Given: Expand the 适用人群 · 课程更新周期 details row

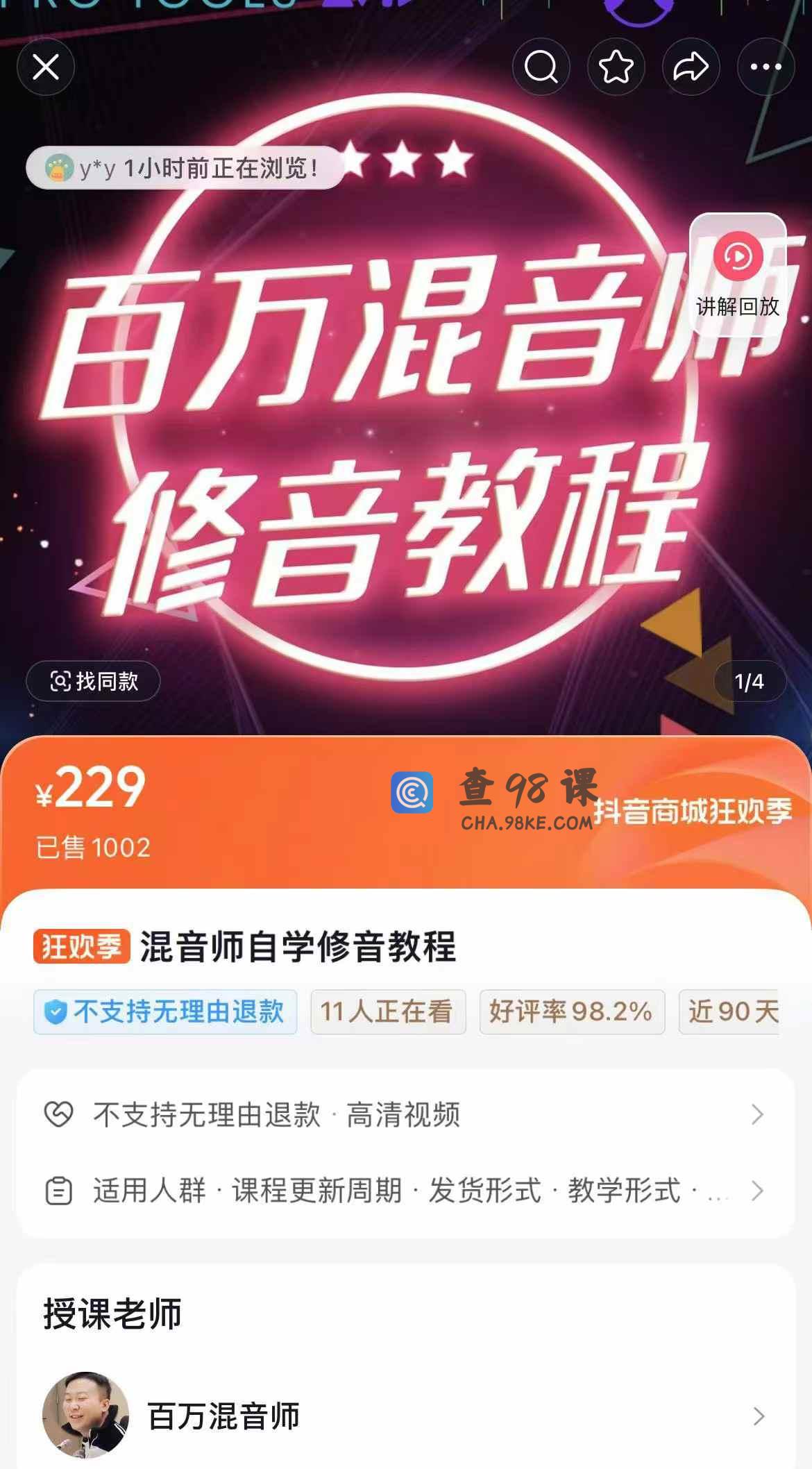Looking at the screenshot, I should click(x=405, y=1191).
